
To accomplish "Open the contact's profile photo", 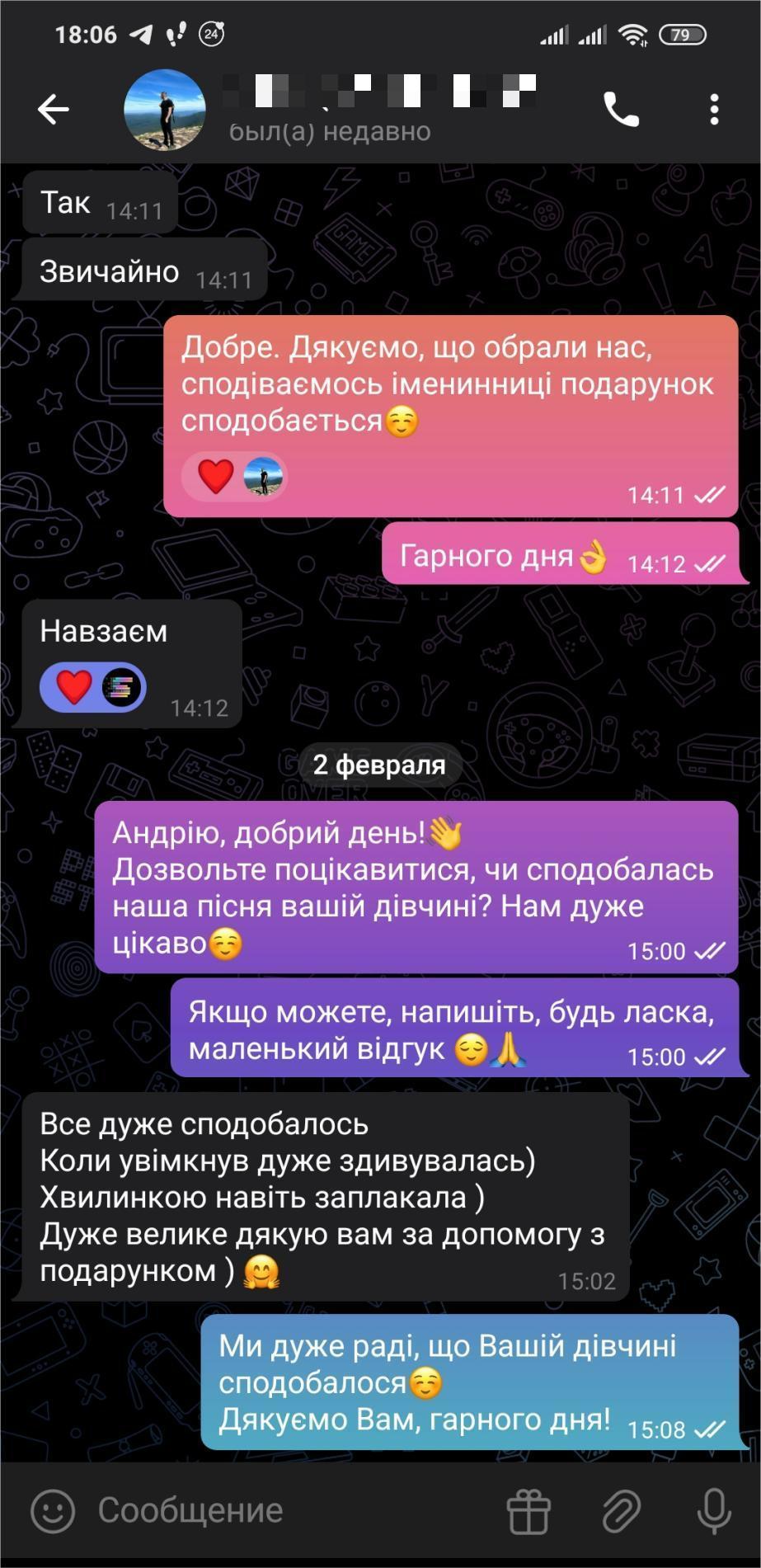I will click(x=164, y=110).
